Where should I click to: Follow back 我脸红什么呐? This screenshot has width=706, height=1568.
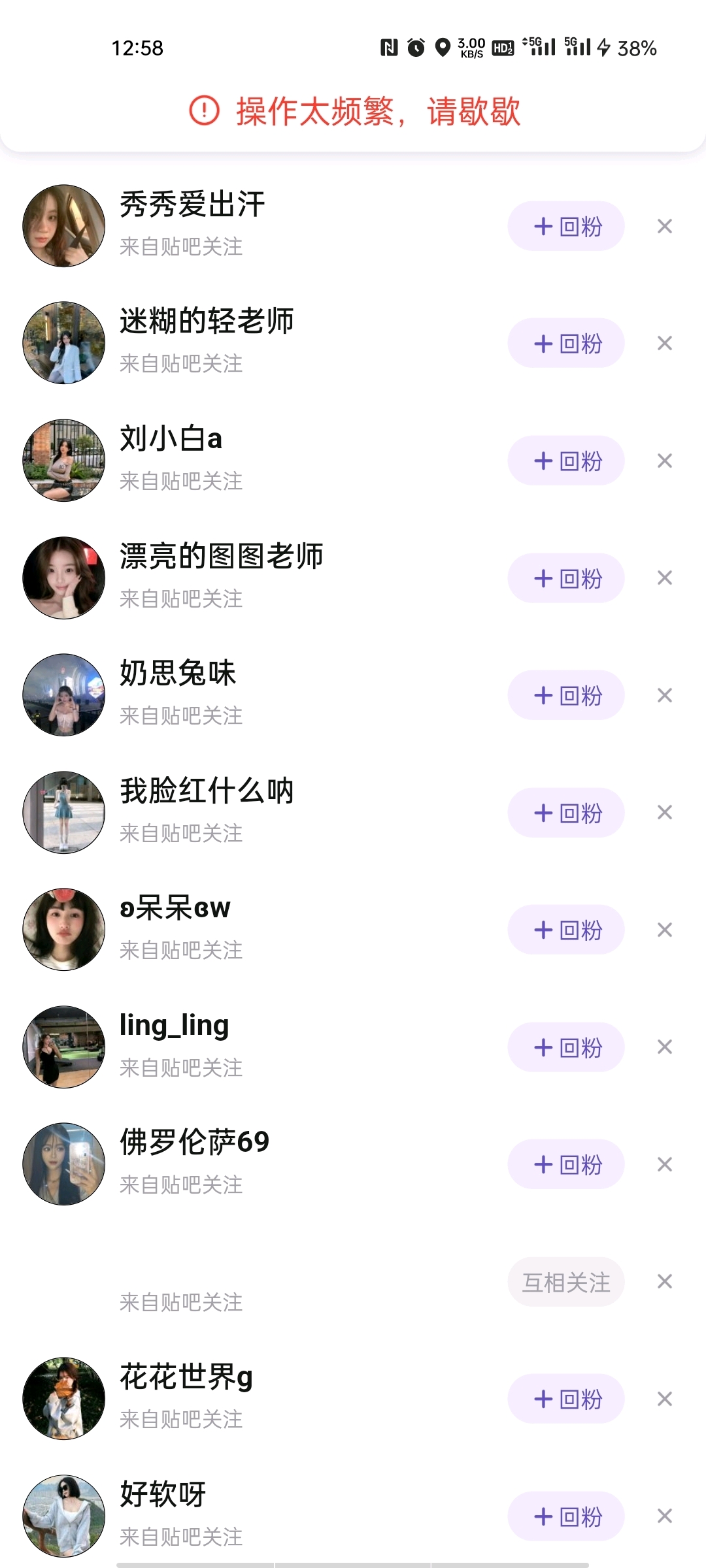pyautogui.click(x=566, y=813)
